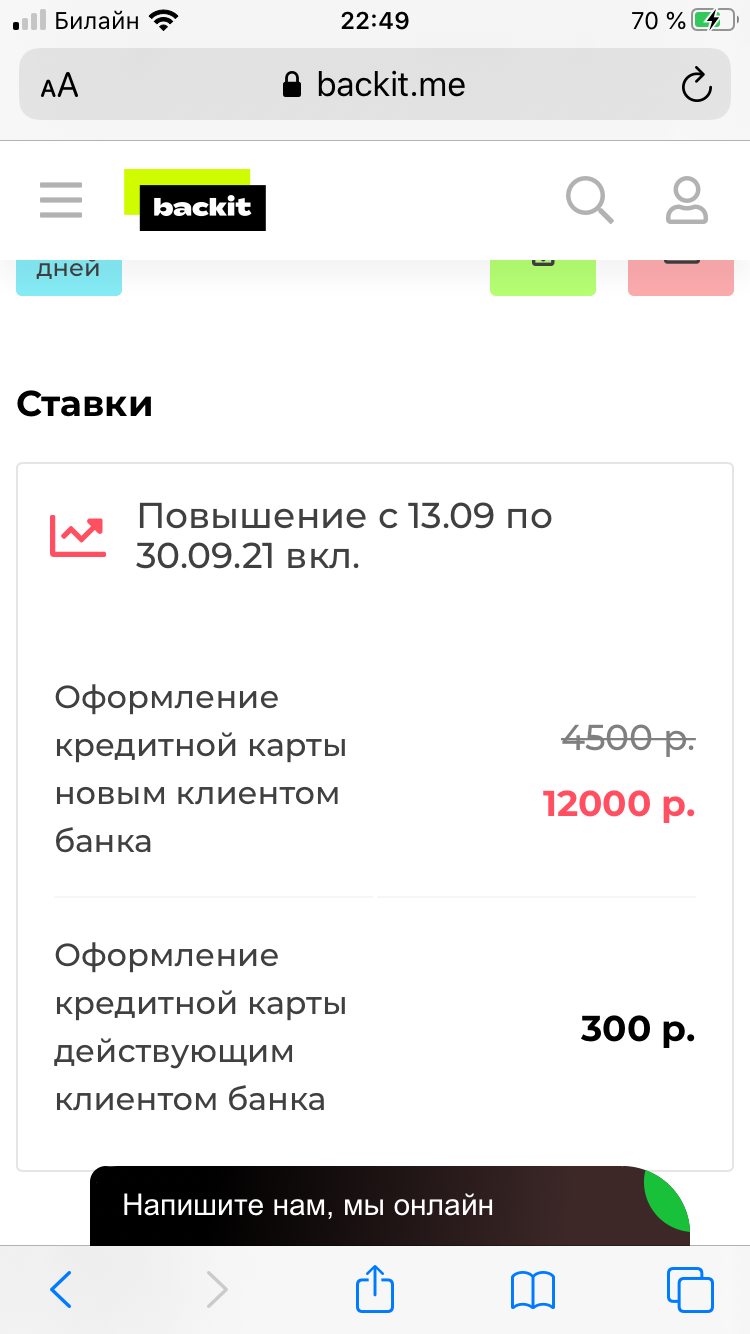Open the site search magnifier
The image size is (750, 1334).
[x=590, y=200]
